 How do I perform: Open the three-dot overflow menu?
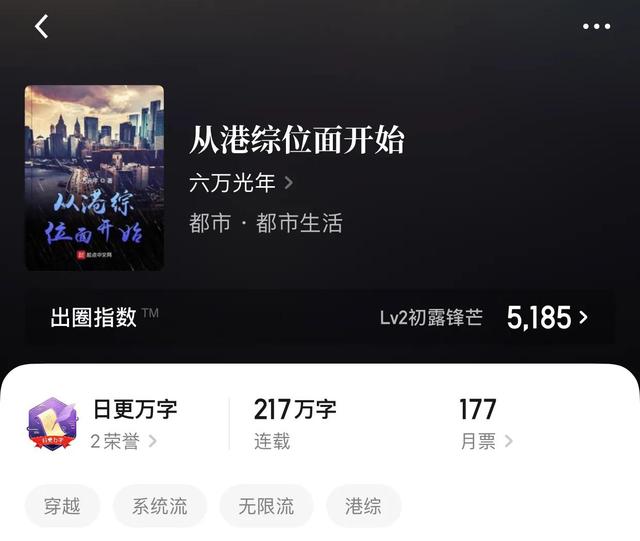(x=596, y=27)
